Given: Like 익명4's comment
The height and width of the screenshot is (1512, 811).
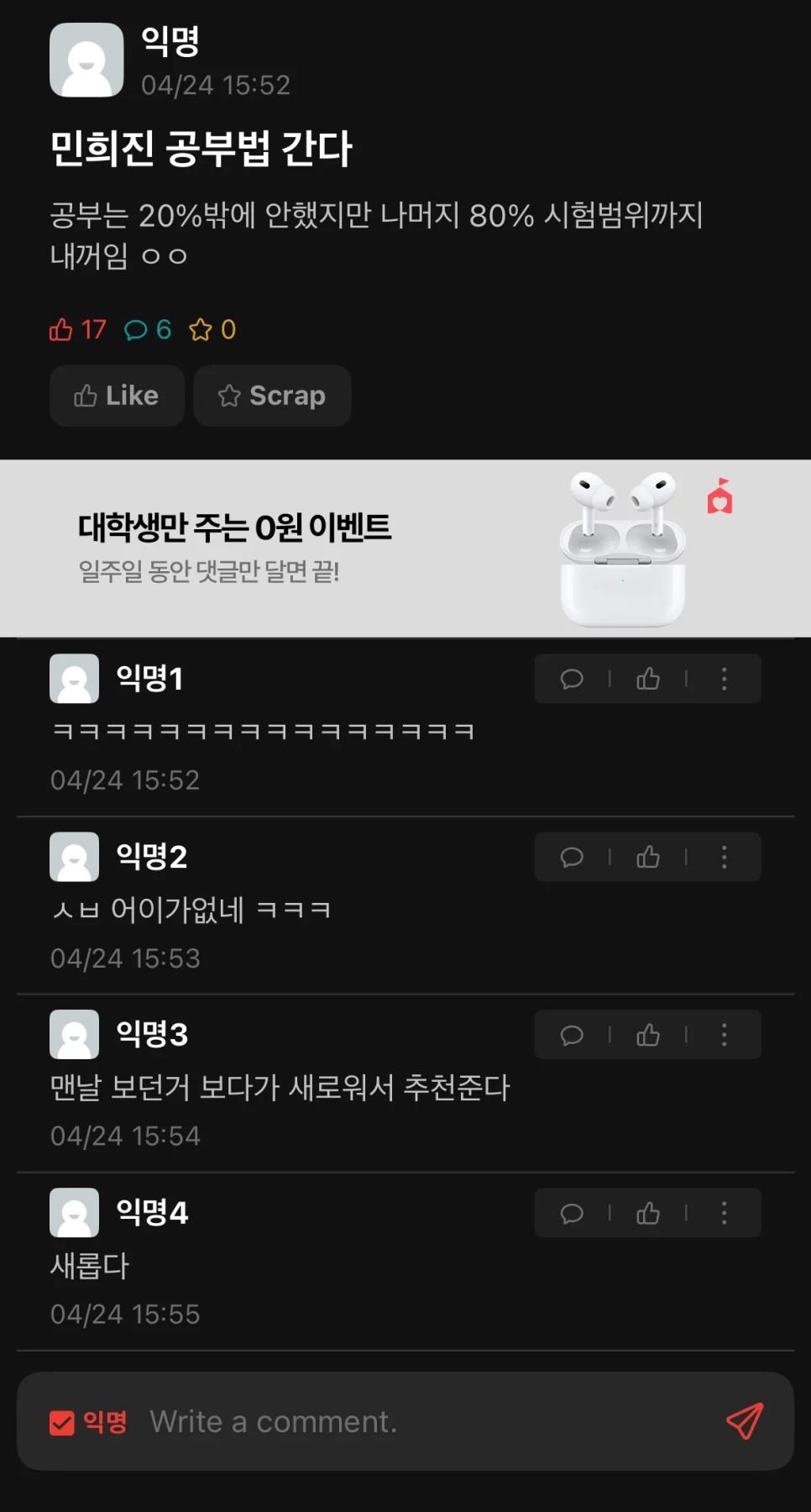Looking at the screenshot, I should pos(647,1213).
